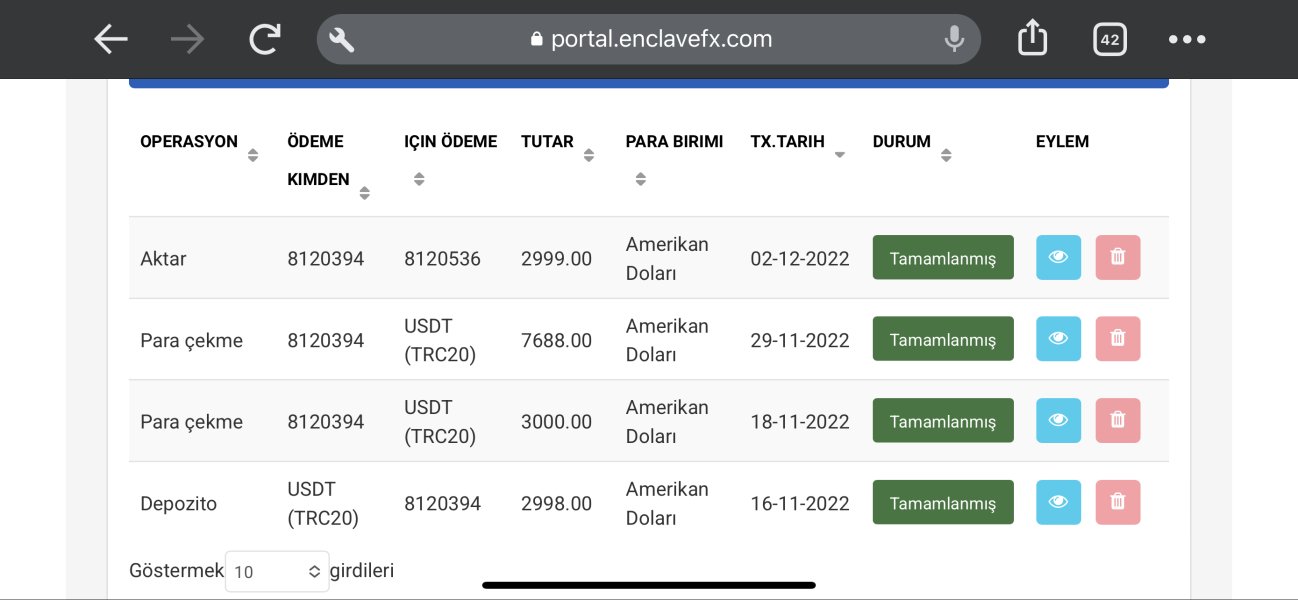
Task: Start voice search with the microphone
Action: [954, 39]
